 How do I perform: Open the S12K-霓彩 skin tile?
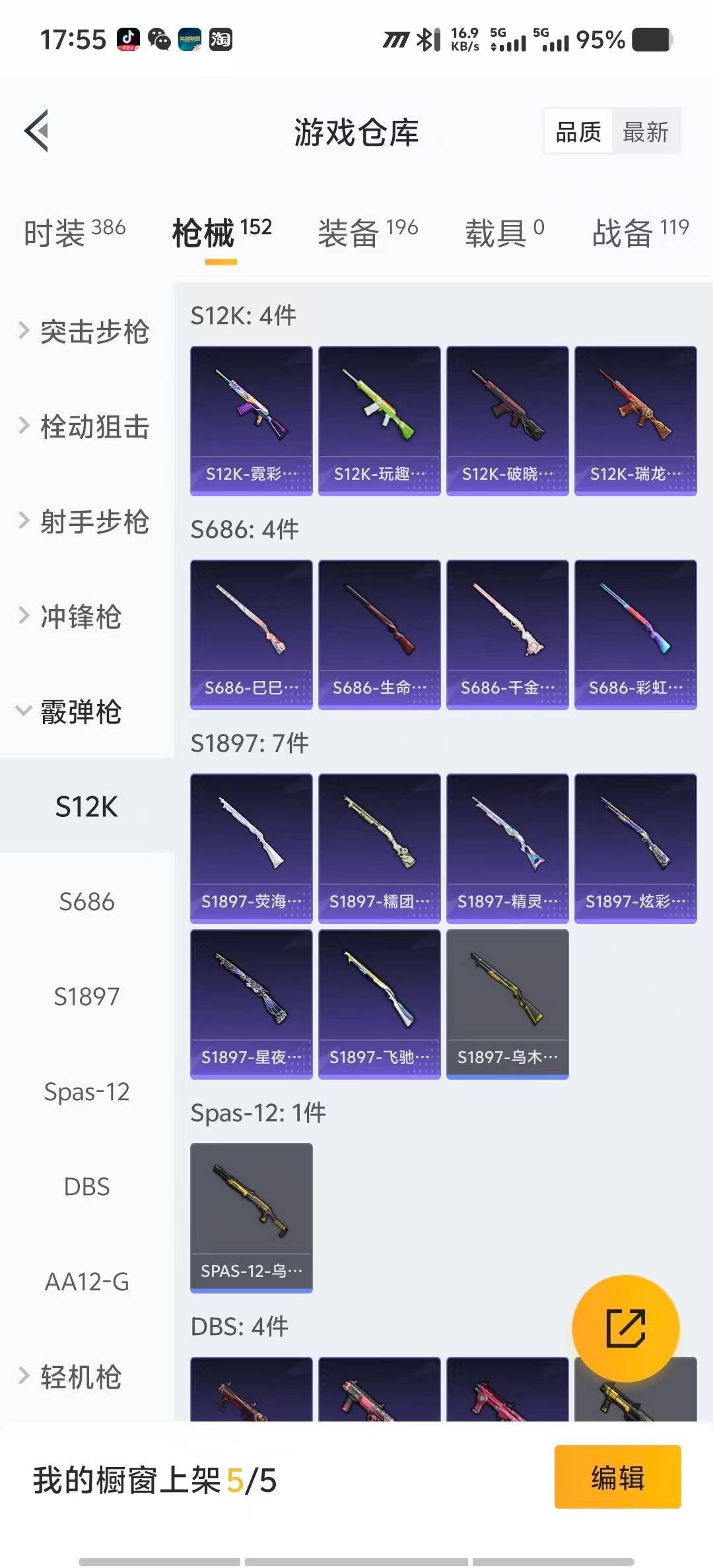(251, 420)
